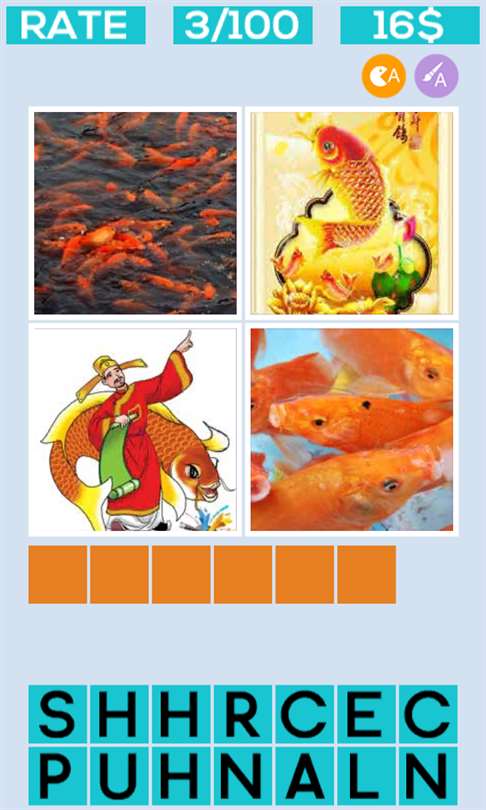Image resolution: width=486 pixels, height=810 pixels.
Task: Use the orange remove-letters hint
Action: [384, 76]
